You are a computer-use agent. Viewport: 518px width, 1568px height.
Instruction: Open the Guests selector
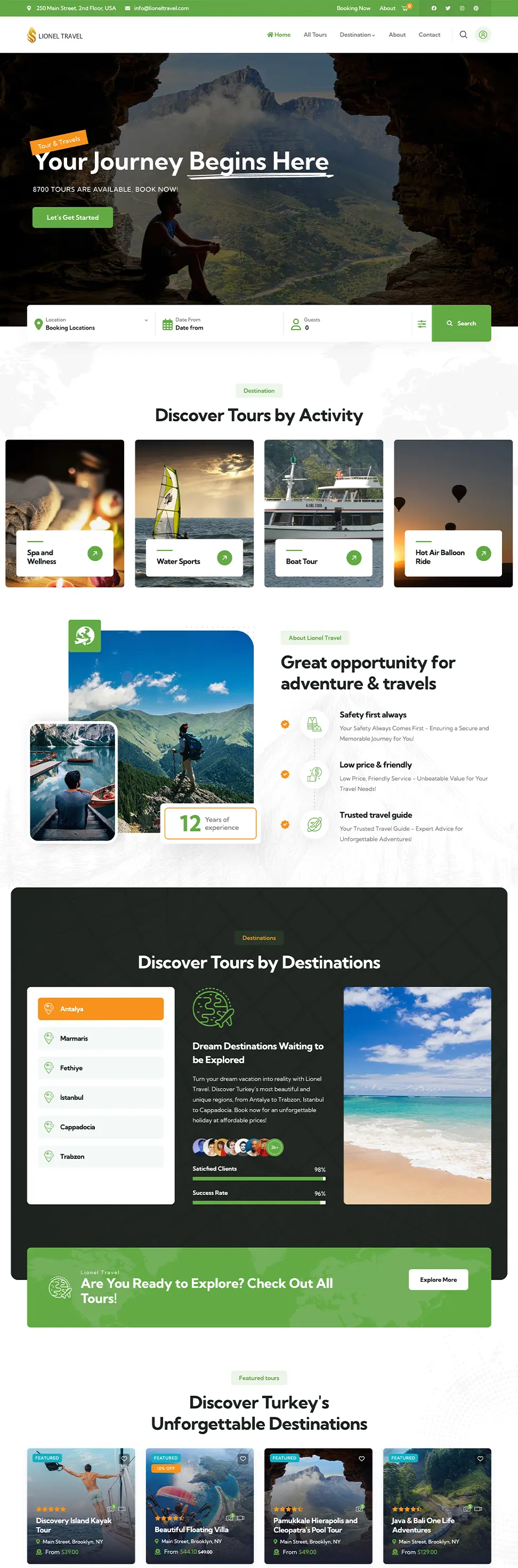point(346,324)
